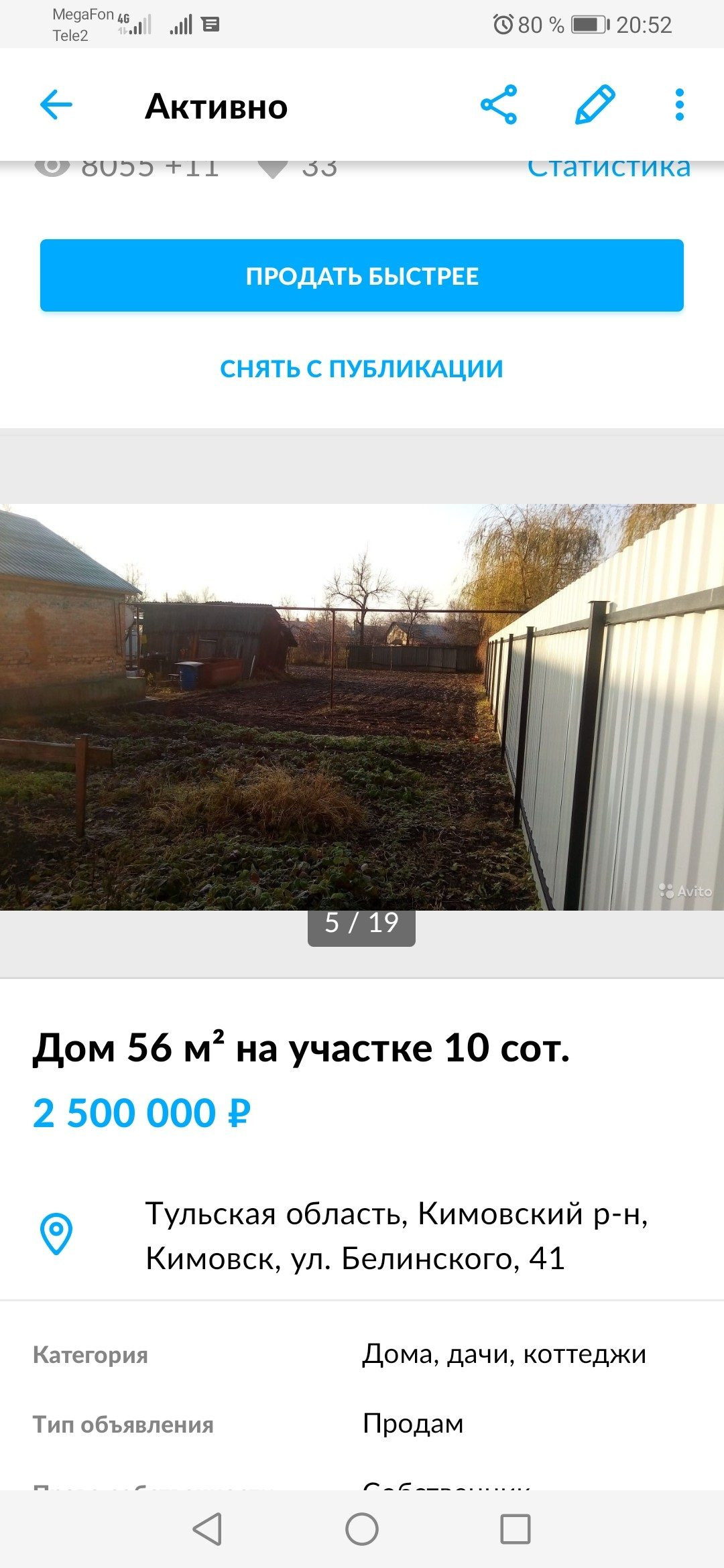
Task: Tap СНЯТЬ С ПУБЛИКАЦИИ
Action: point(362,369)
